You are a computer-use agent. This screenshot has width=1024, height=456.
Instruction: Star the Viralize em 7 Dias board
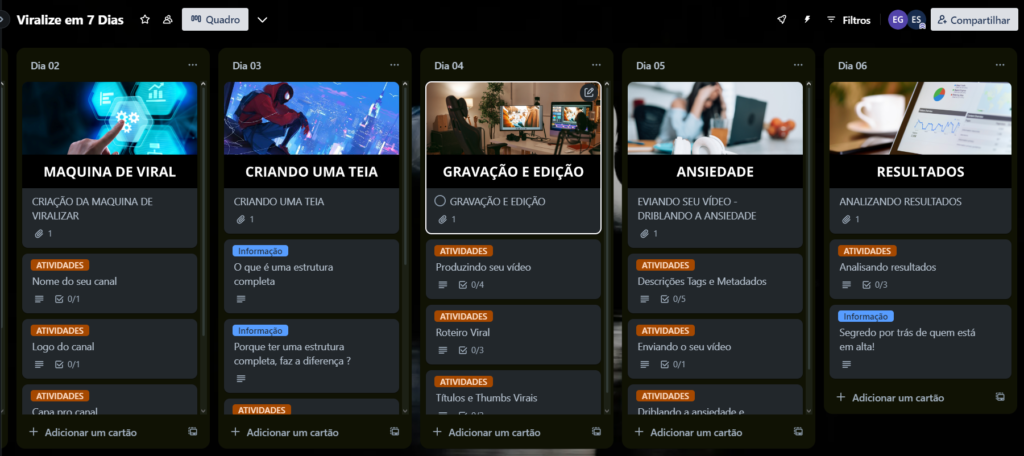[x=145, y=19]
